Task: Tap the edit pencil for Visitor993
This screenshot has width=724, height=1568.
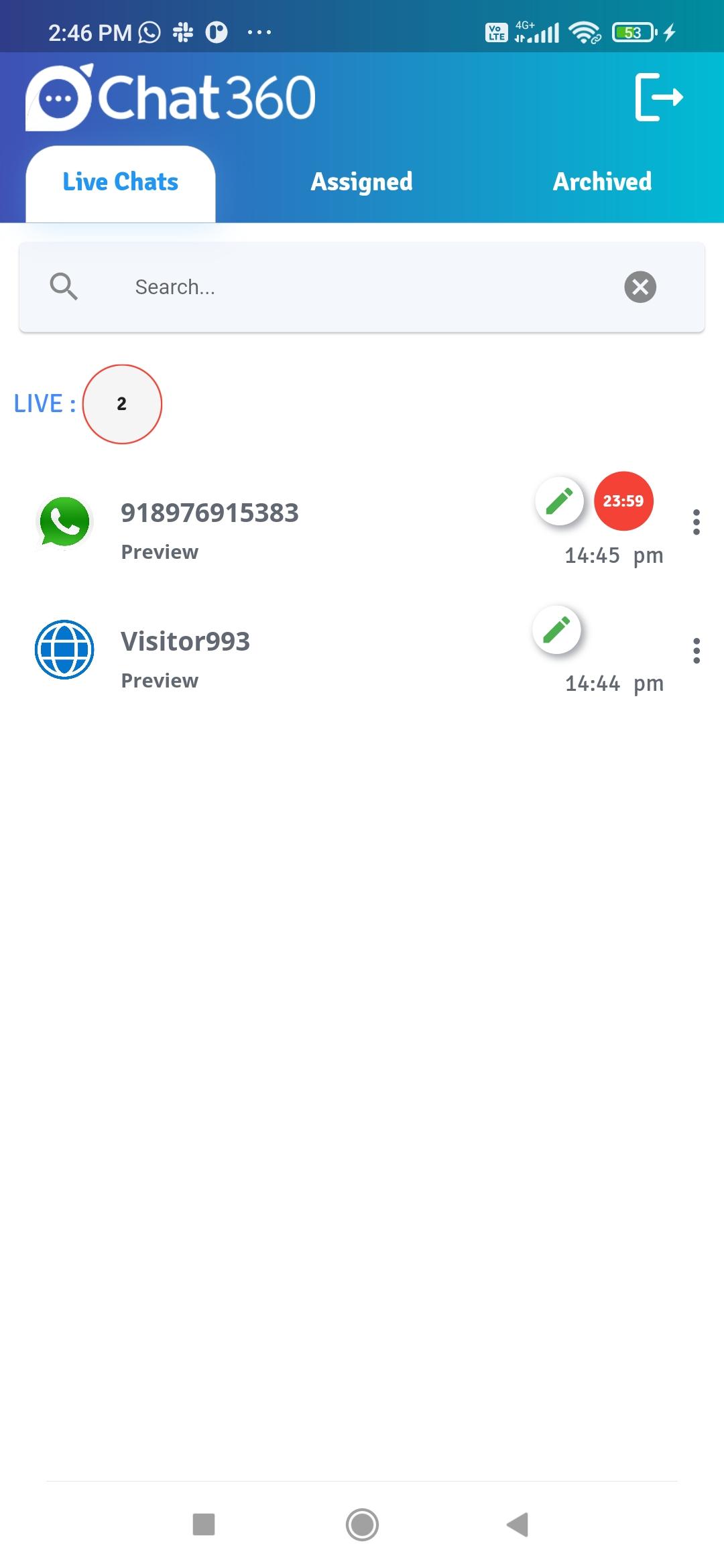Action: (556, 630)
